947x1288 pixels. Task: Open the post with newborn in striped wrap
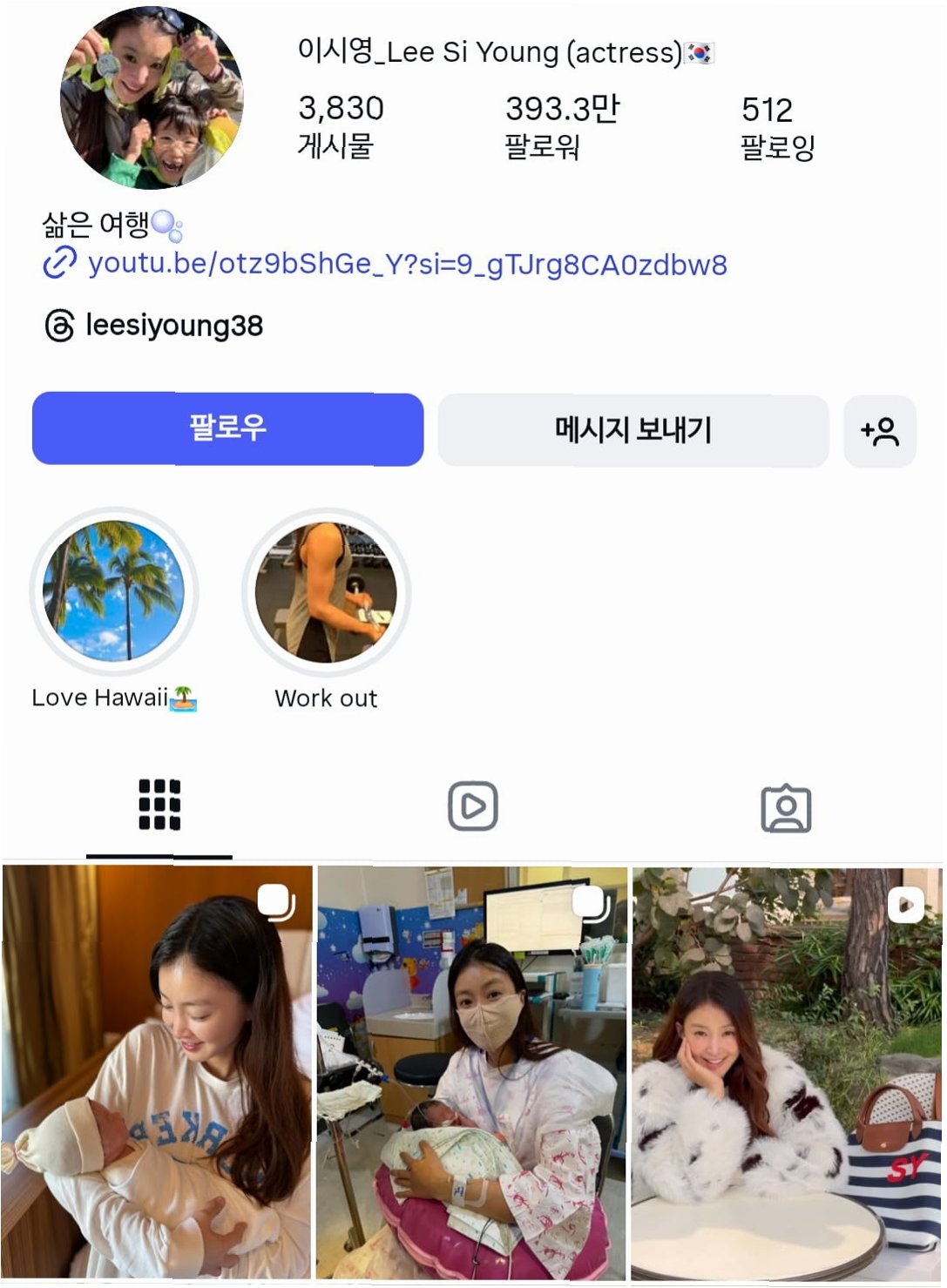tap(157, 1072)
